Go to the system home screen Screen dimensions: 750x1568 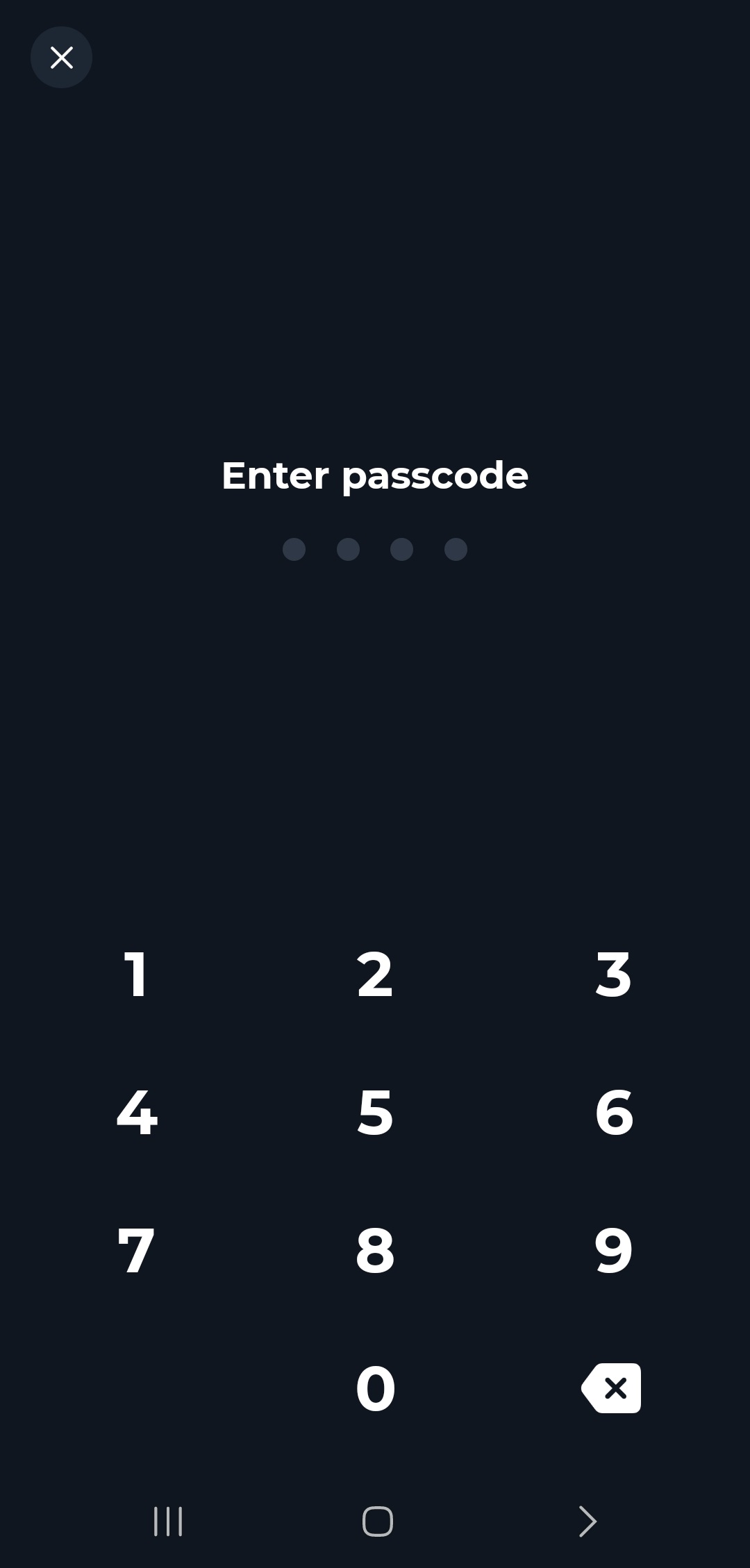tap(377, 1521)
